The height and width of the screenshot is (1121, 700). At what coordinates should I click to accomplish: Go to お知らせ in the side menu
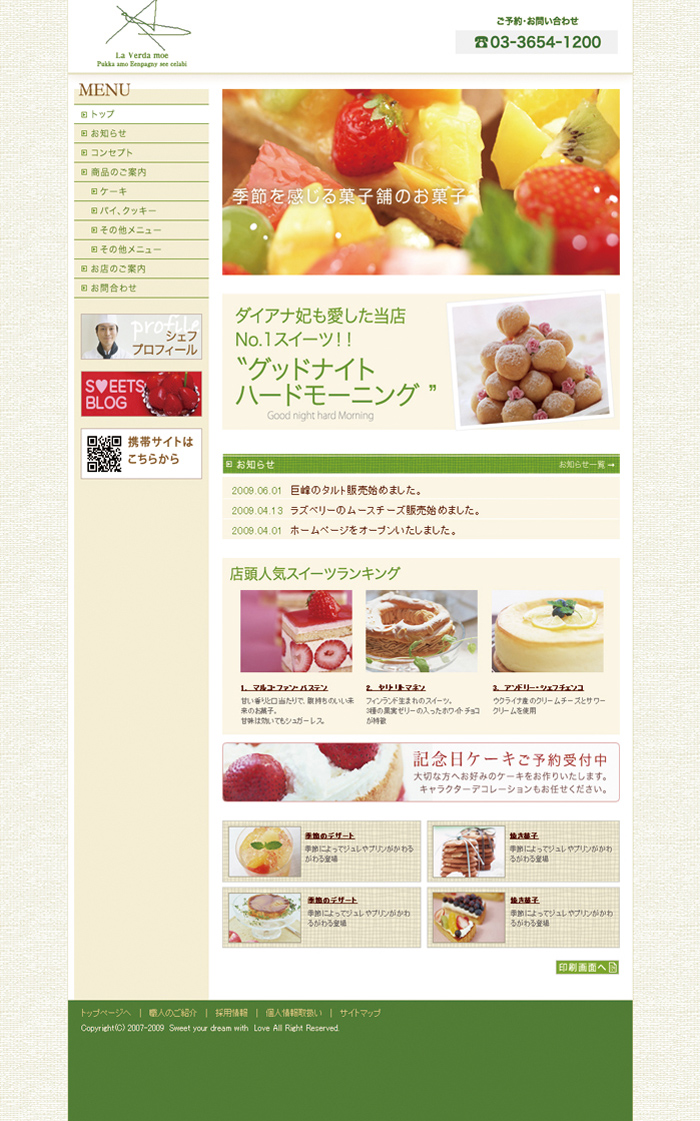(x=108, y=133)
